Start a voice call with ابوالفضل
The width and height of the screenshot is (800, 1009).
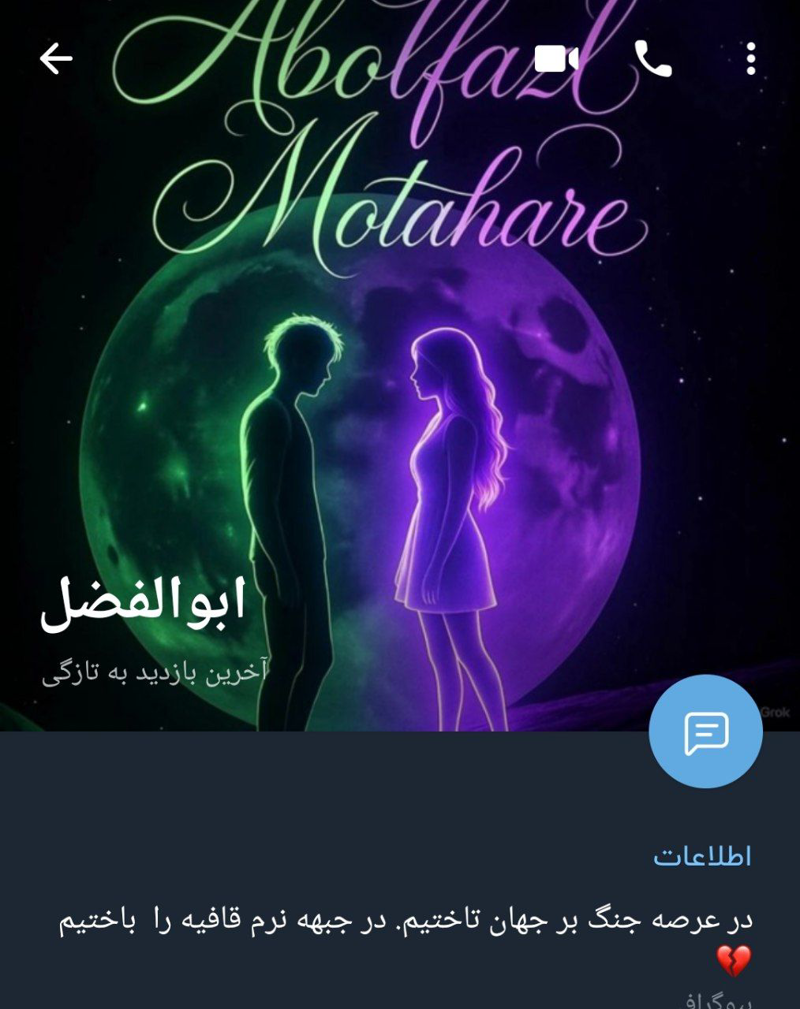(653, 59)
